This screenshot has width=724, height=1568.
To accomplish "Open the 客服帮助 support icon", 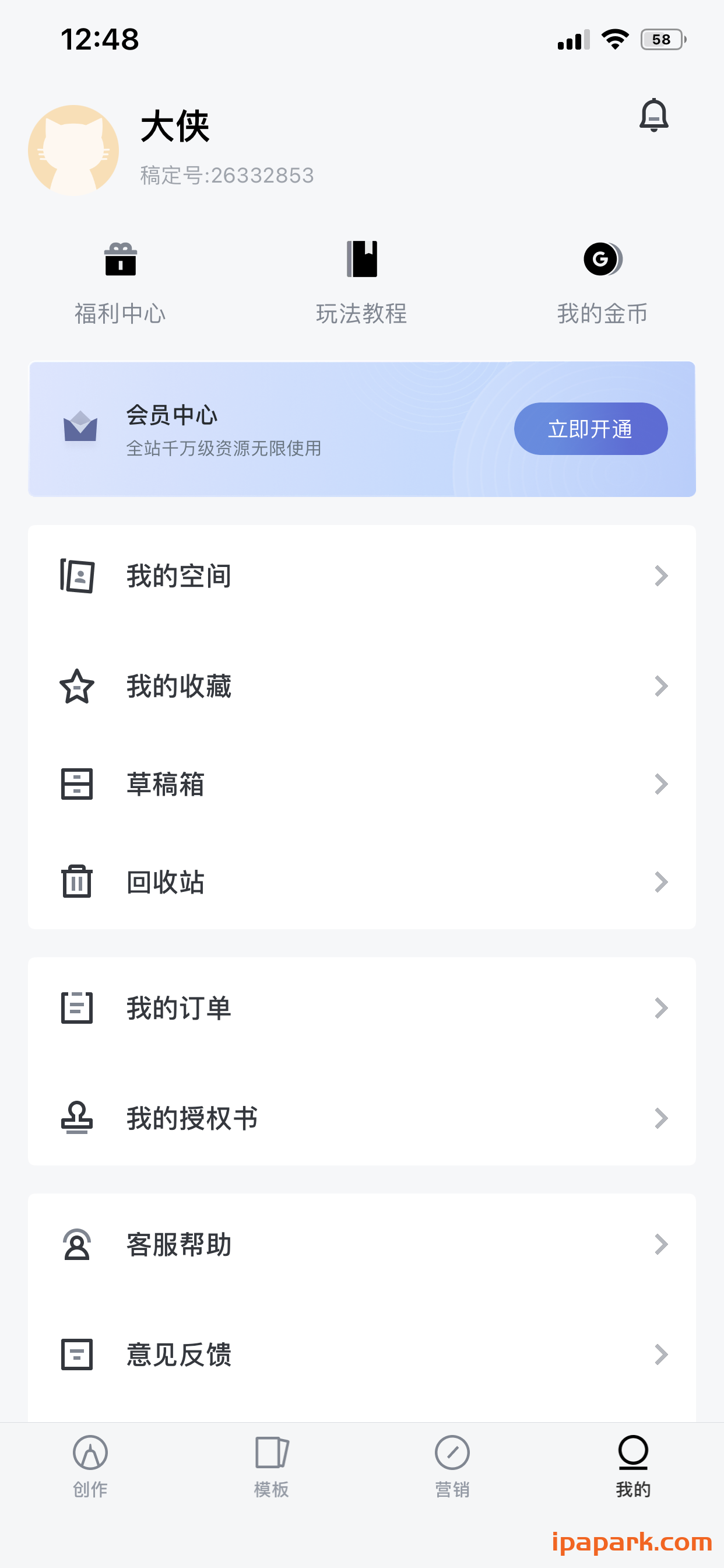I will point(77,1244).
